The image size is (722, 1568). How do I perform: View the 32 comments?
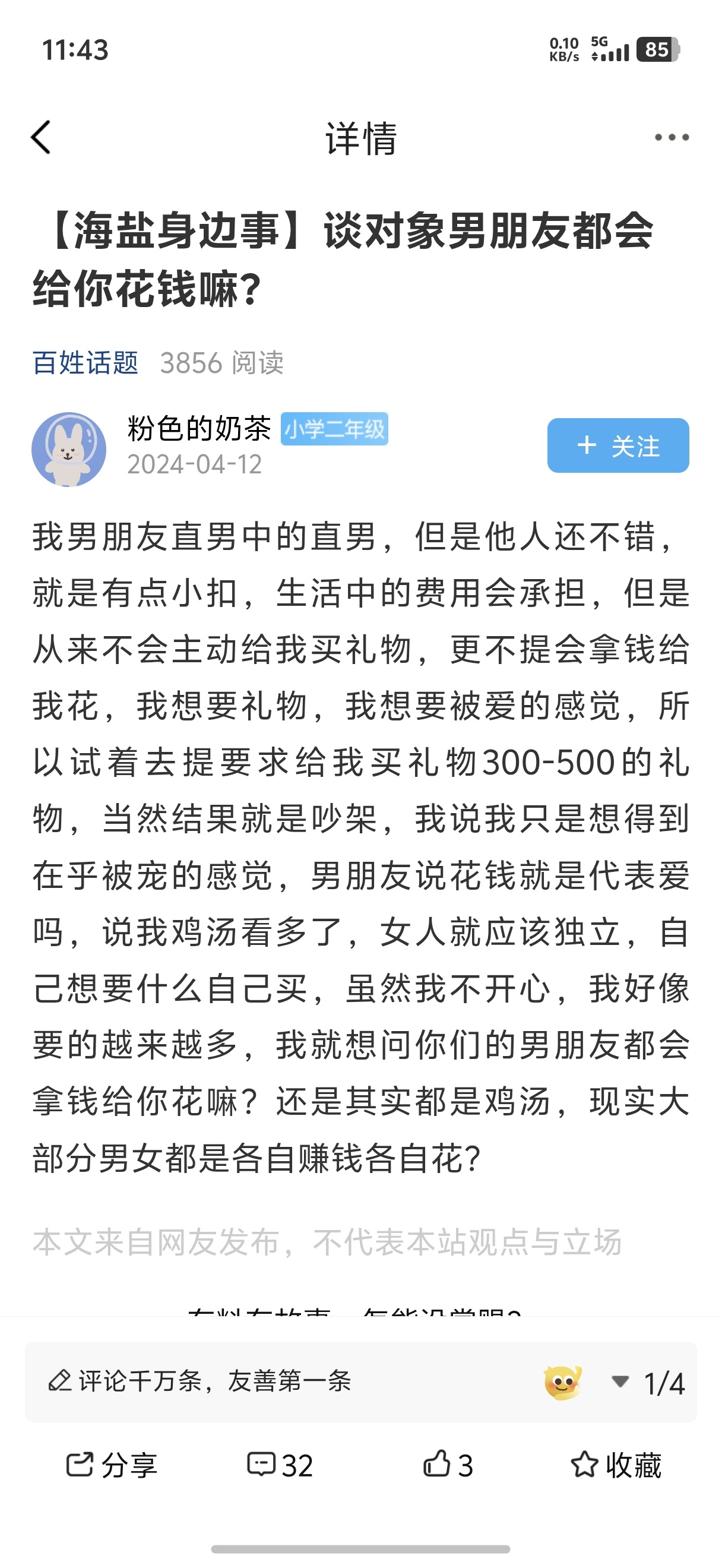(x=280, y=1465)
